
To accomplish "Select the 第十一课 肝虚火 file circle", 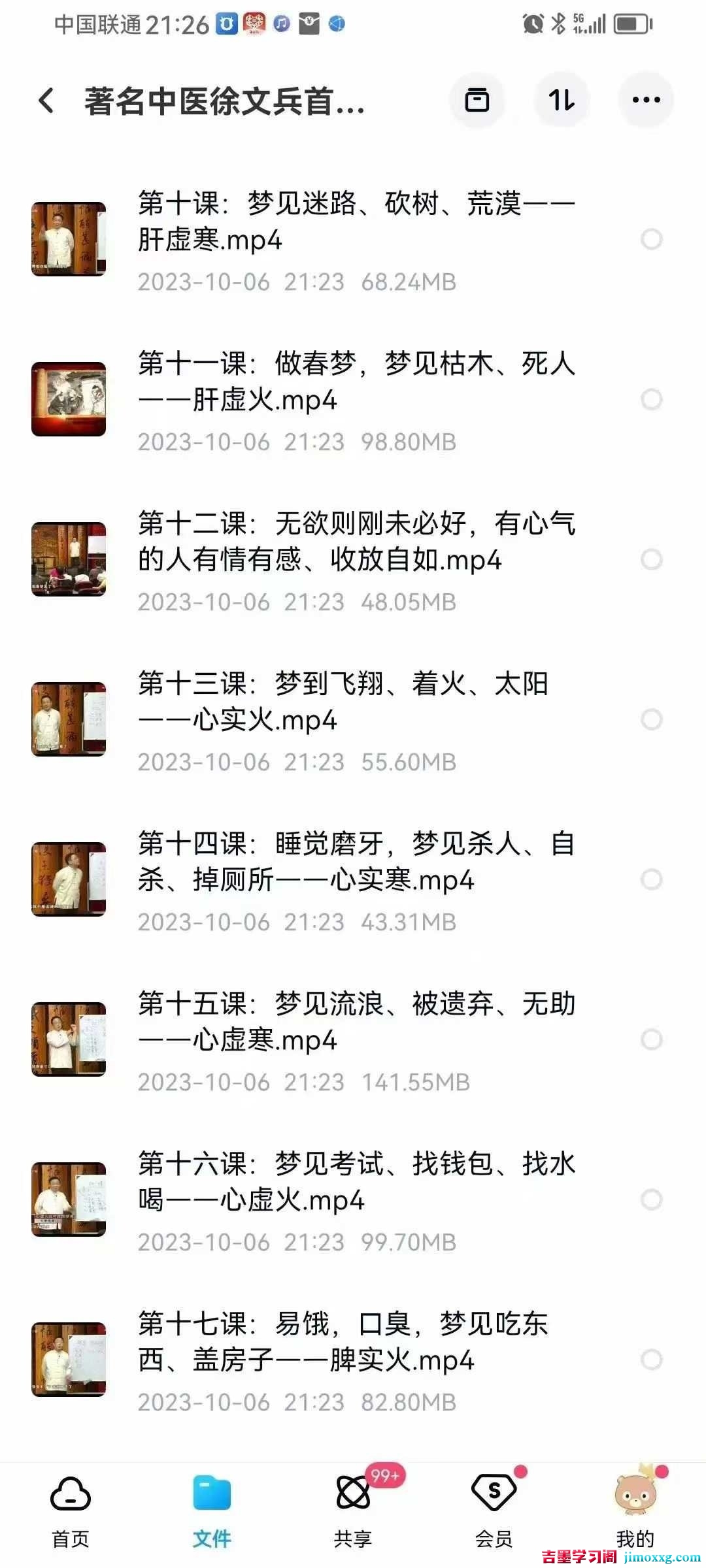I will click(651, 399).
